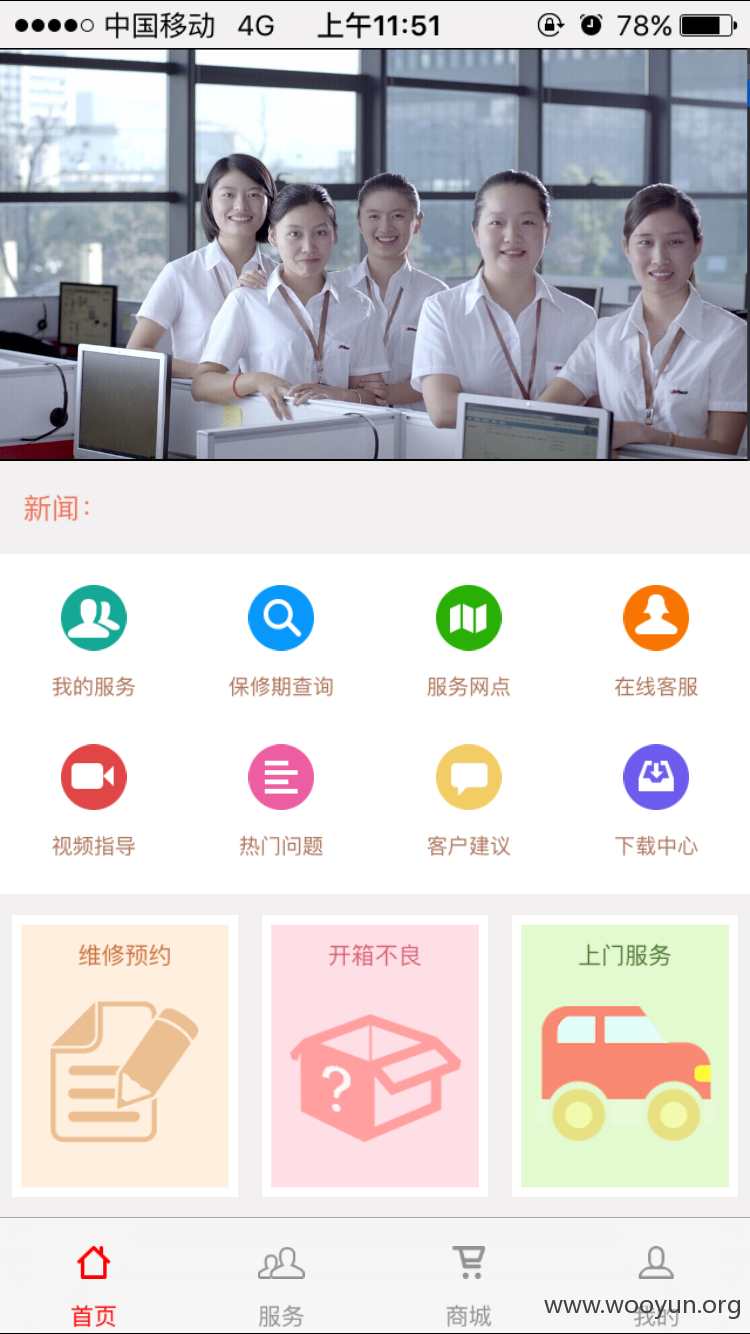Image resolution: width=750 pixels, height=1334 pixels.
Task: View 热门问题 popular questions
Action: pyautogui.click(x=281, y=801)
